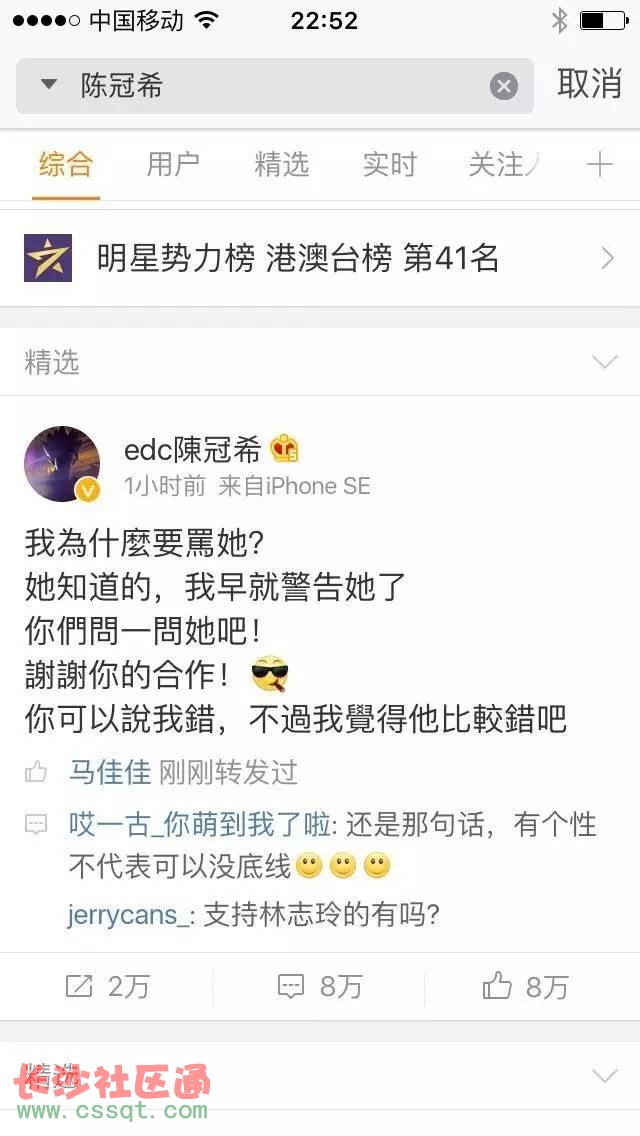
Task: Expand the 精选 section chevron above the post
Action: click(605, 362)
